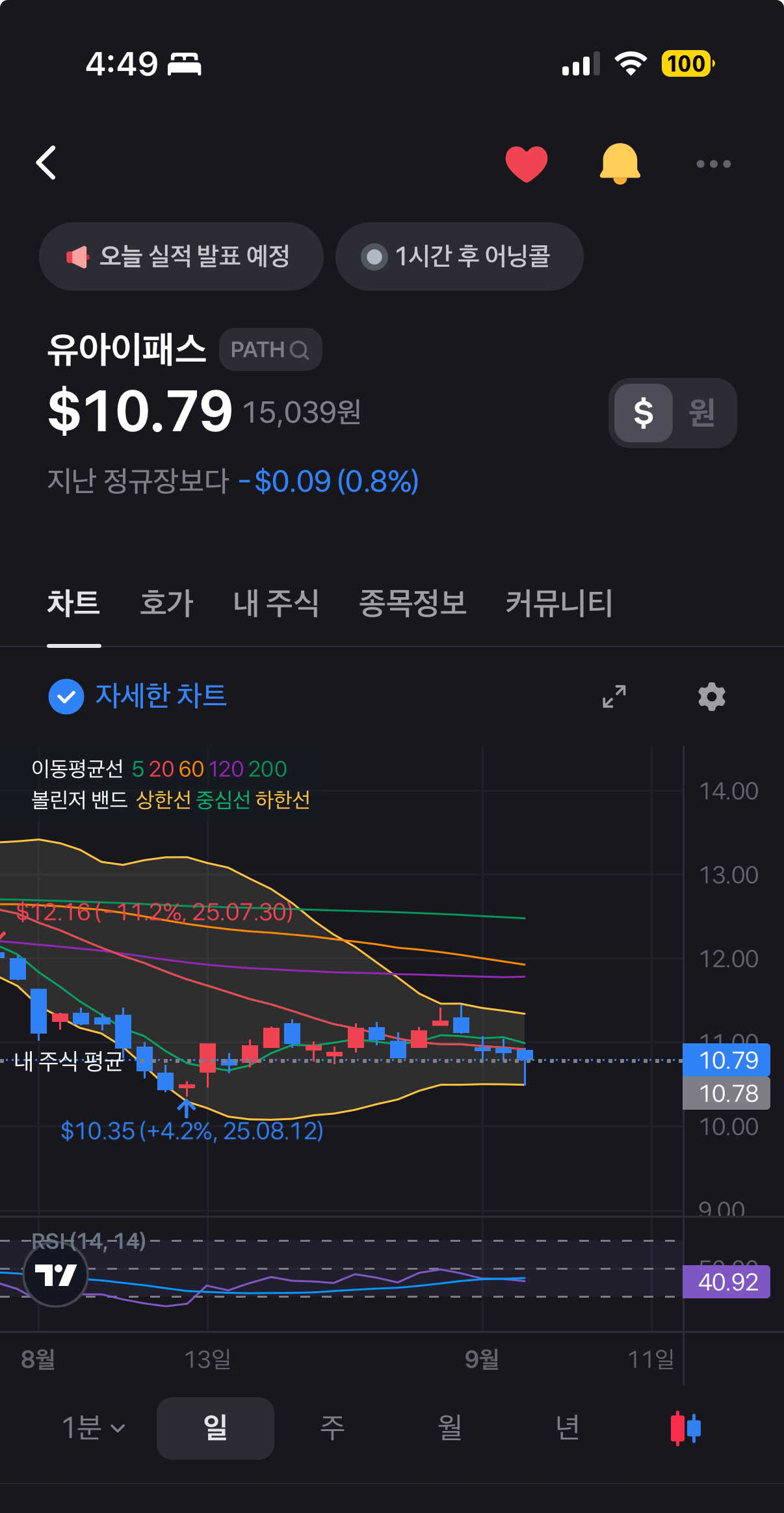The width and height of the screenshot is (784, 1513).
Task: Open the three-dot overflow menu
Action: [713, 164]
